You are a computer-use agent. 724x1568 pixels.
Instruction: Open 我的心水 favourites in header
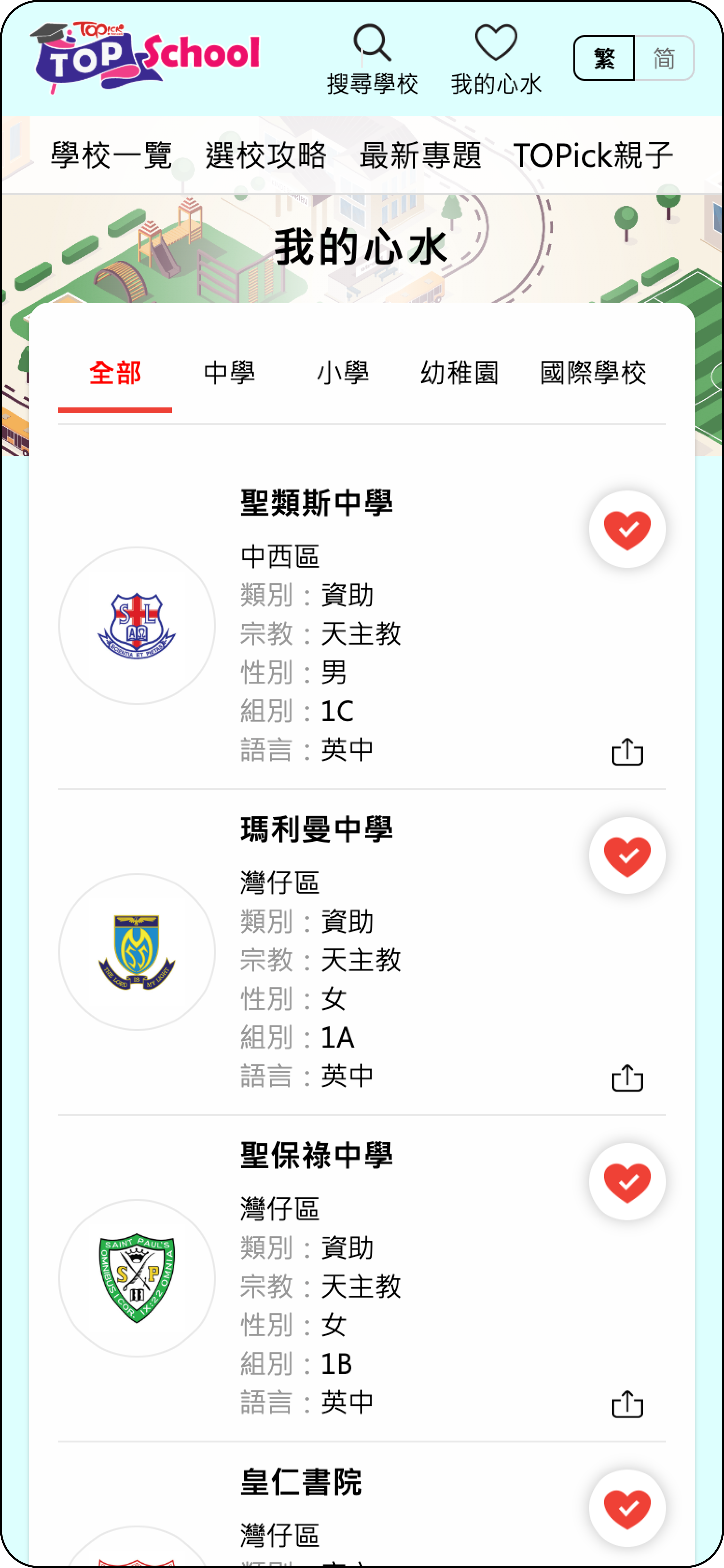pos(496,60)
